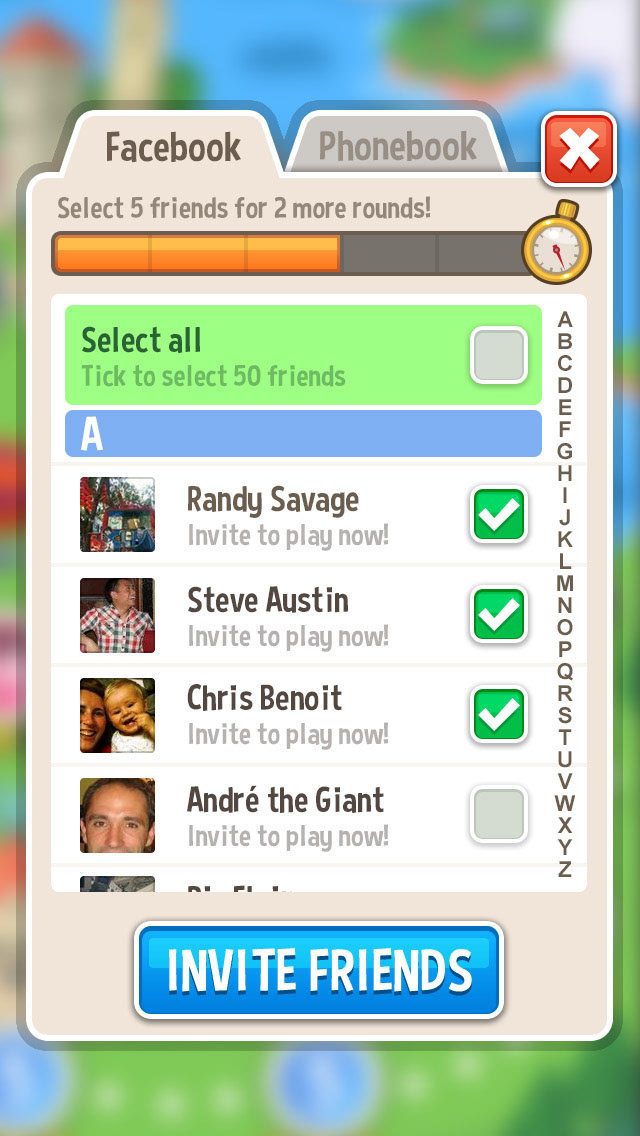Tap the Invite Friends button
This screenshot has height=1136, width=640.
(319, 970)
